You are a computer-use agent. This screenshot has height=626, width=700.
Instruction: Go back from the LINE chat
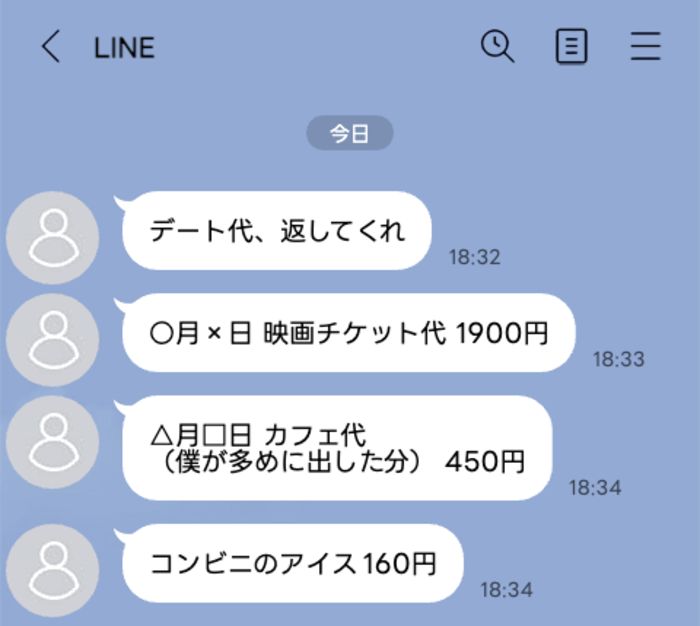(50, 47)
